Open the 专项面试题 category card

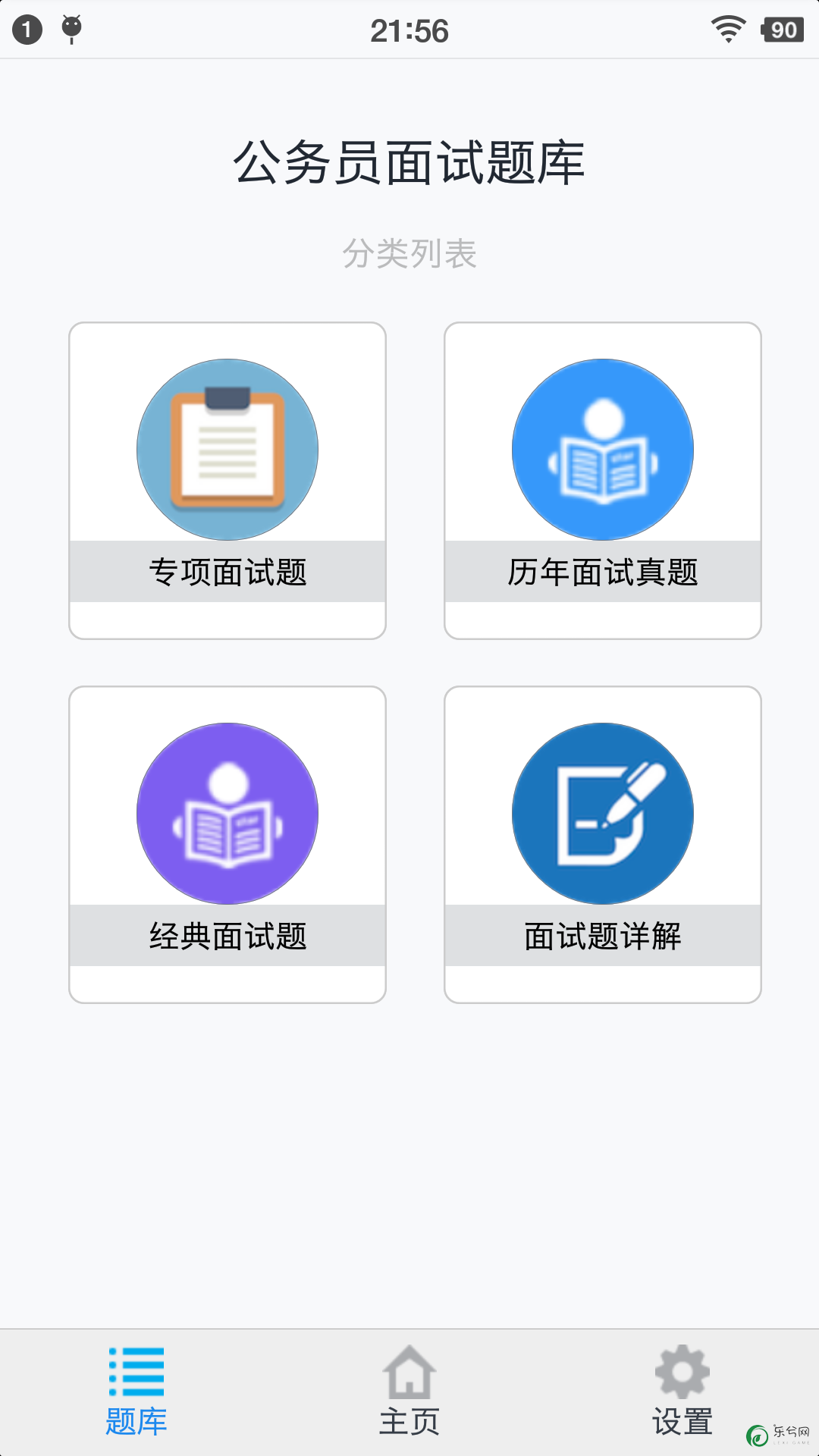[227, 481]
